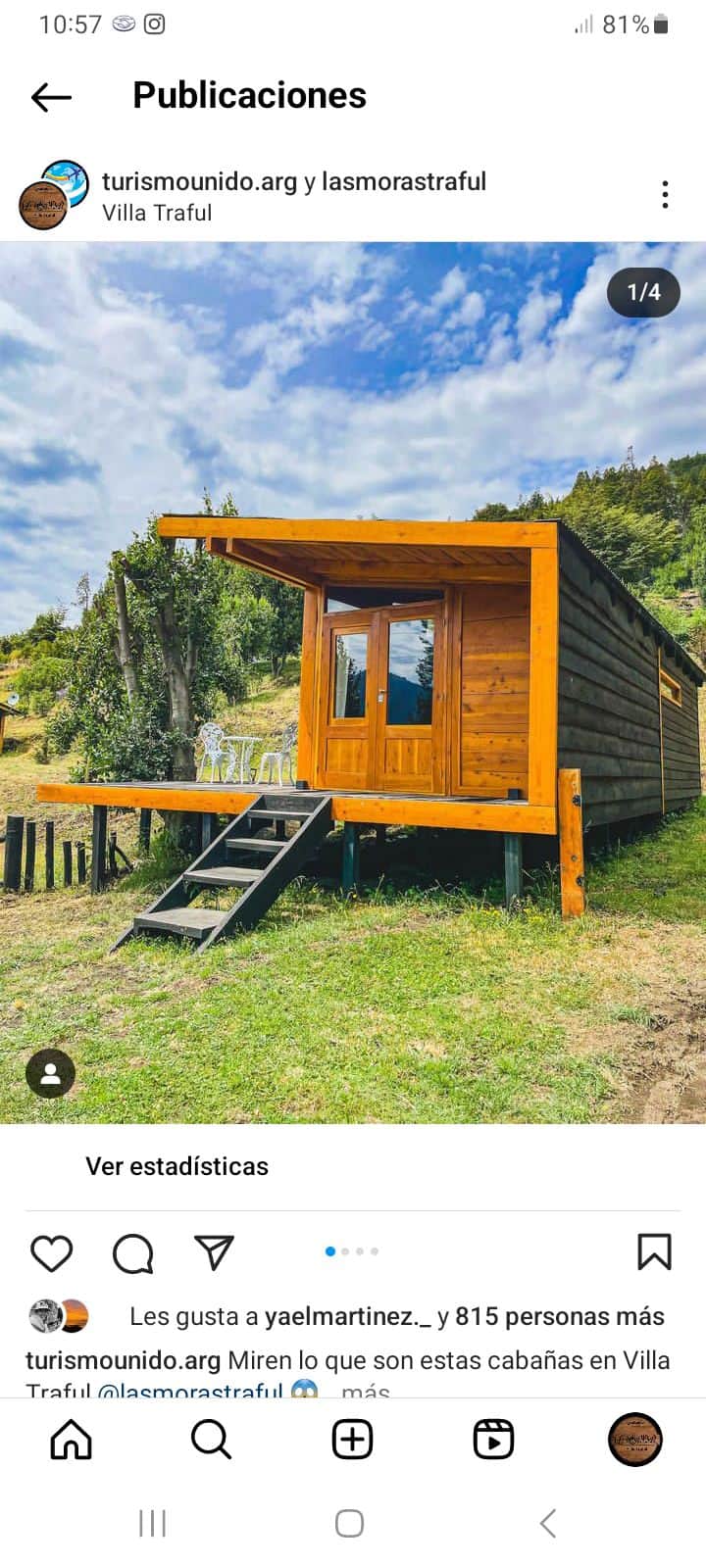The height and width of the screenshot is (1568, 706).
Task: Tap the system back button
Action: coord(548,1523)
